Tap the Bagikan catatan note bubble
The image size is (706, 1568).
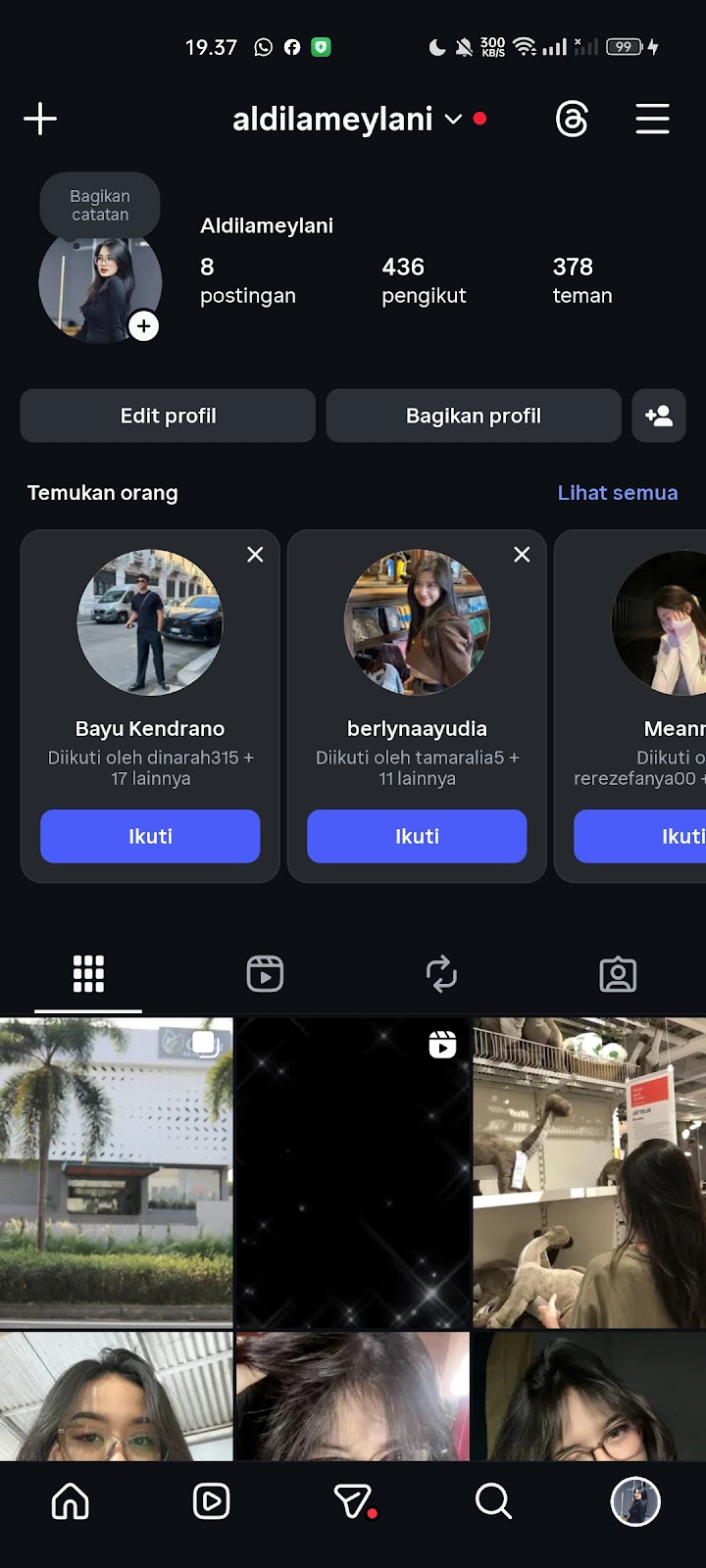coord(100,206)
